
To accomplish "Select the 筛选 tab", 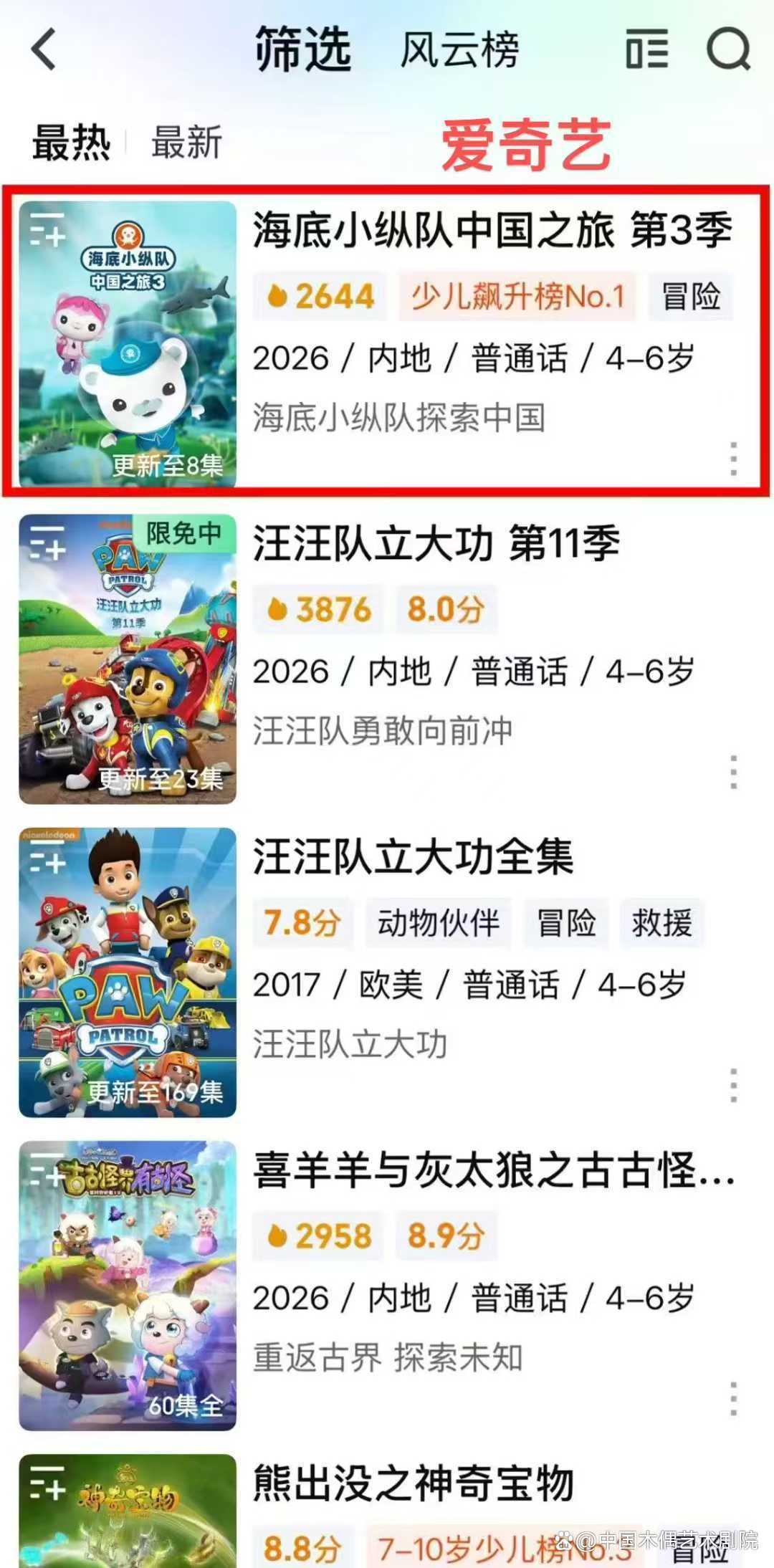I will pos(303,49).
